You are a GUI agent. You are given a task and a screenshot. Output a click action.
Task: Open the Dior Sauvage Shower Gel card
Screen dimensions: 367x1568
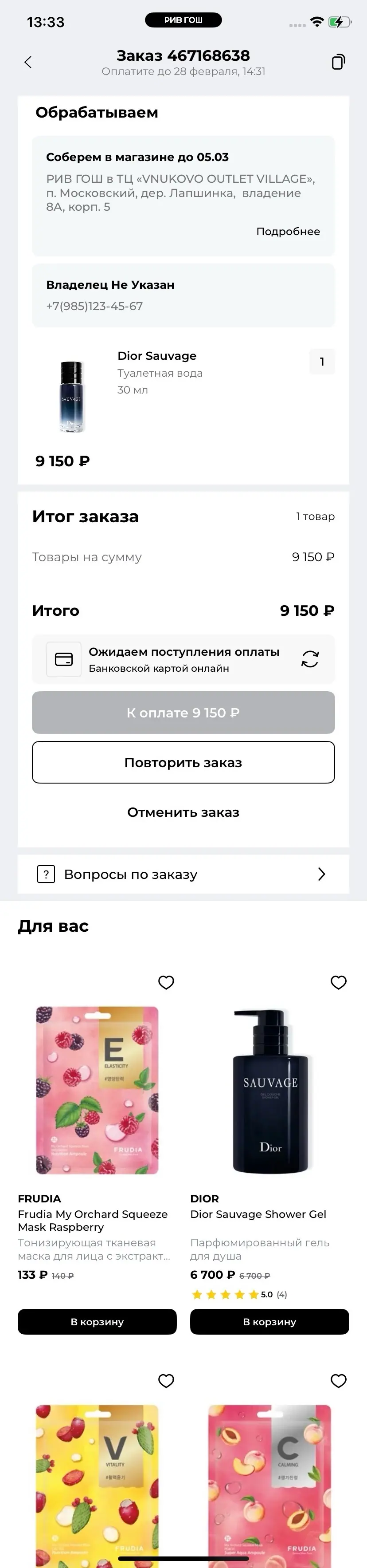point(270,1090)
